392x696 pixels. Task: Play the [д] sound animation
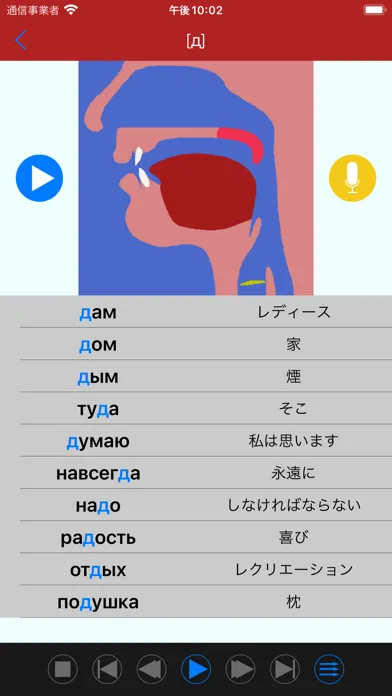tap(39, 178)
